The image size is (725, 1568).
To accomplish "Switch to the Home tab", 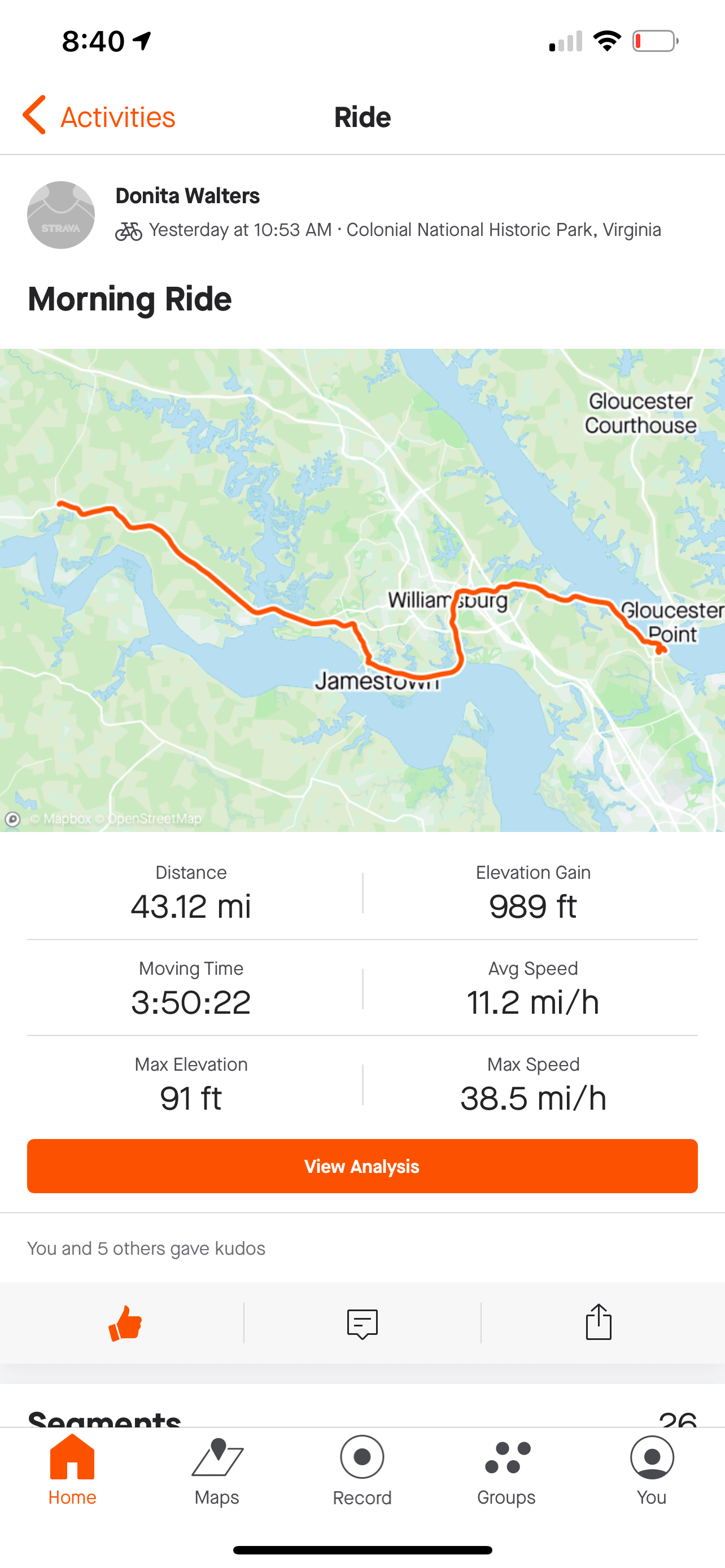I will click(x=72, y=1469).
